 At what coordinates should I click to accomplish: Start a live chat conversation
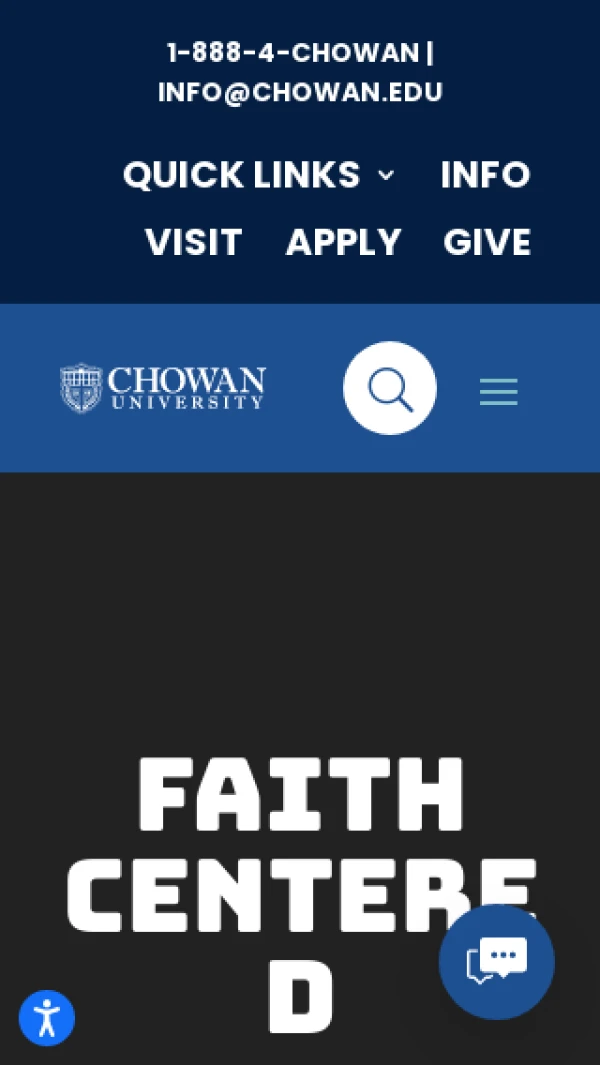pyautogui.click(x=496, y=961)
